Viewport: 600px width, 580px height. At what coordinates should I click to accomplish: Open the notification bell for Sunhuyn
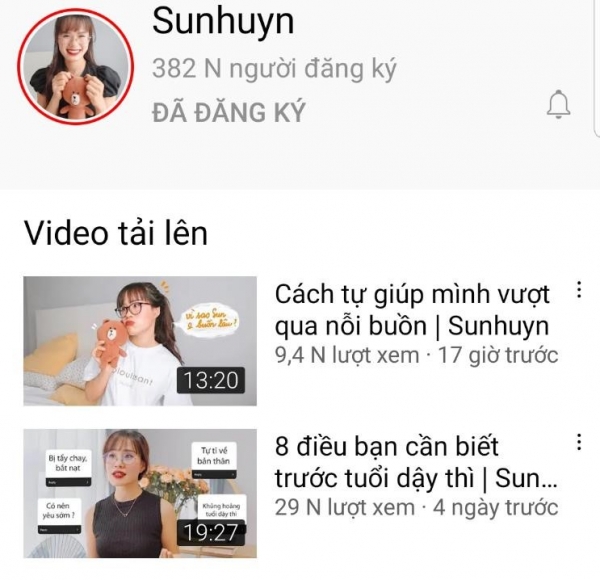click(x=560, y=105)
